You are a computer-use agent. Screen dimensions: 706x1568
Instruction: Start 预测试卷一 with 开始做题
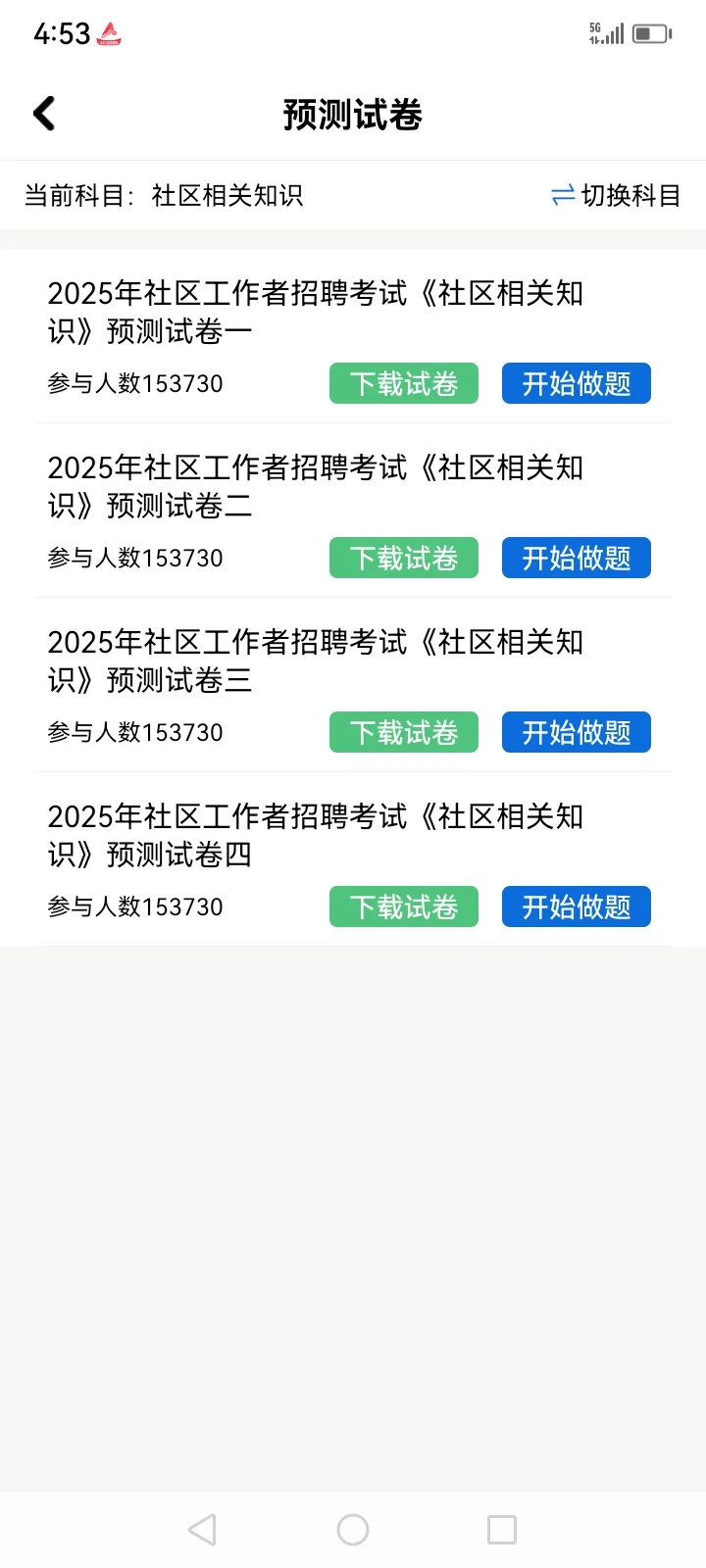[577, 383]
